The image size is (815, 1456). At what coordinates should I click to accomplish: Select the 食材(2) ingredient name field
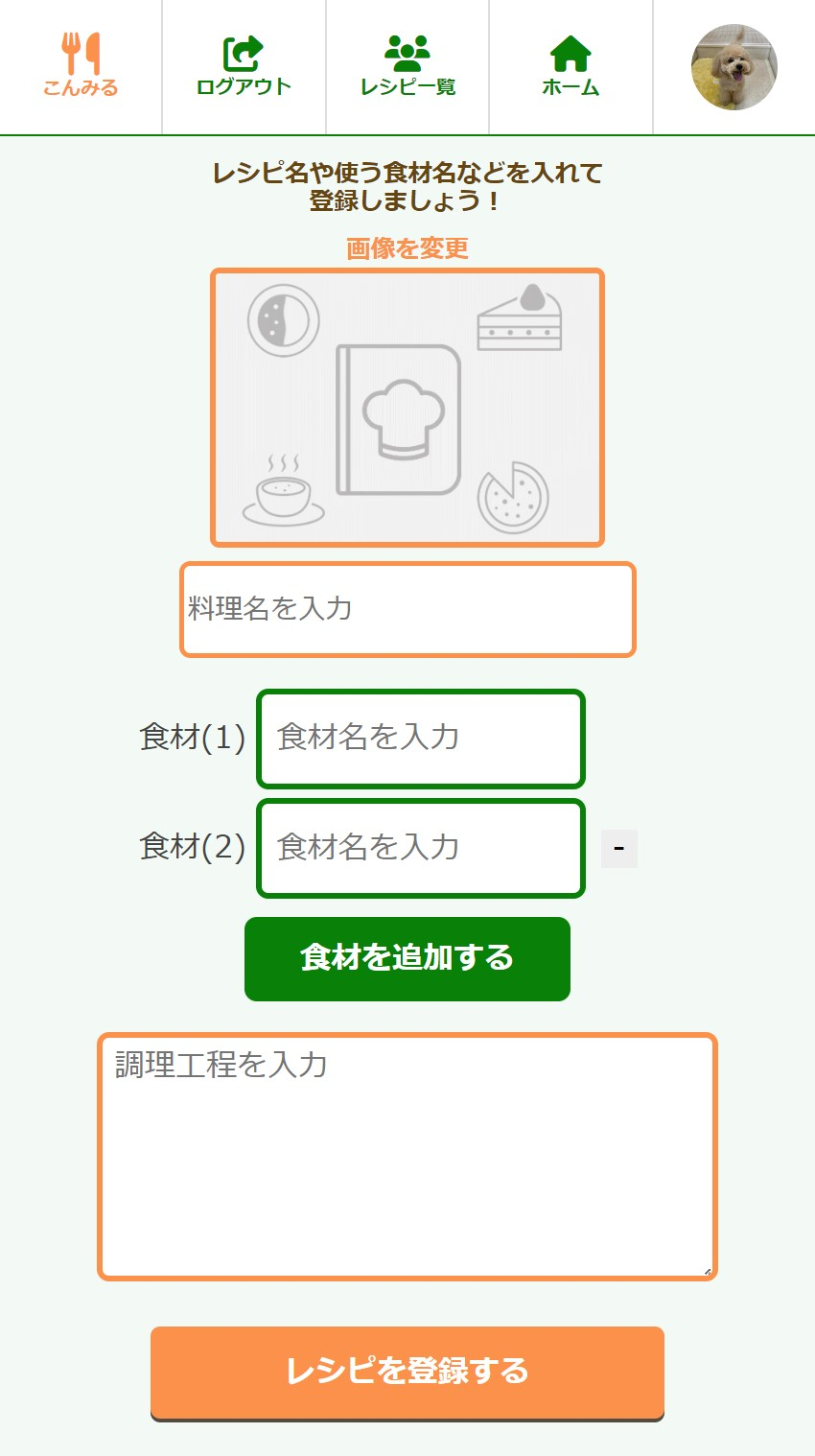point(421,848)
